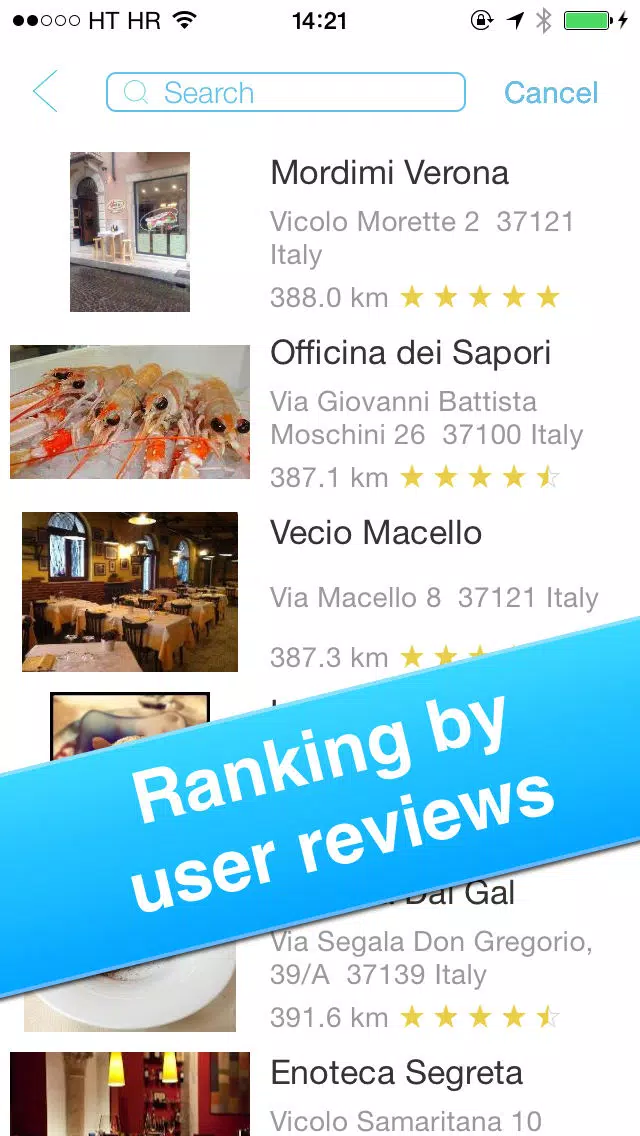Image resolution: width=640 pixels, height=1136 pixels.
Task: View details for Vecio Macello
Action: pyautogui.click(x=376, y=533)
